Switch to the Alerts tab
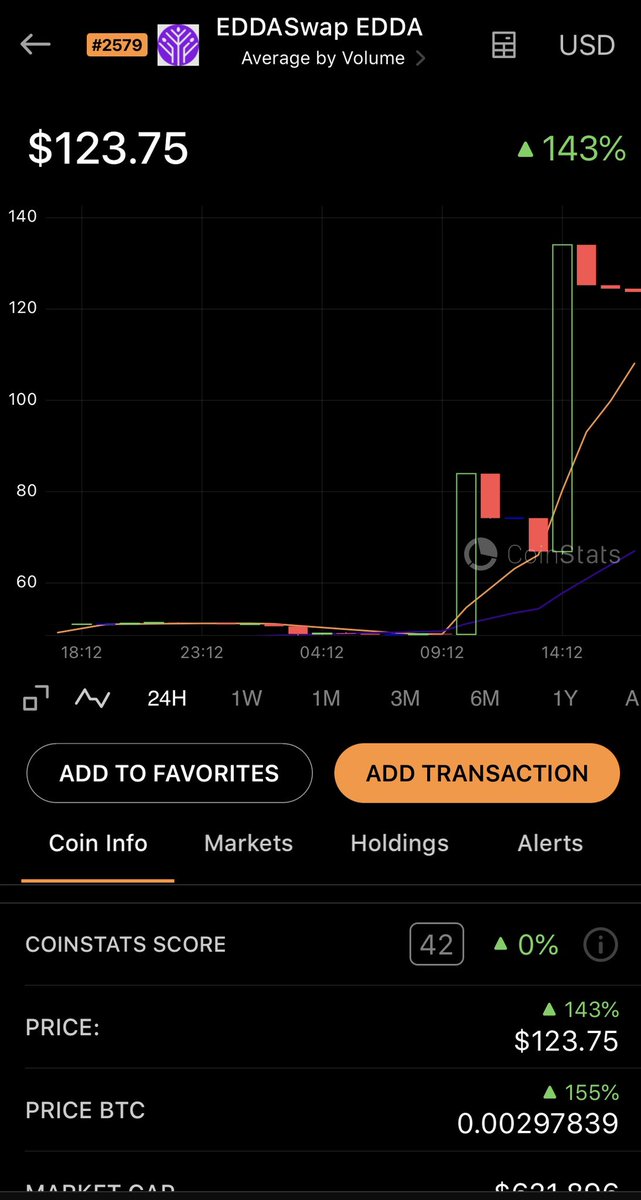Viewport: 641px width, 1200px height. (550, 843)
